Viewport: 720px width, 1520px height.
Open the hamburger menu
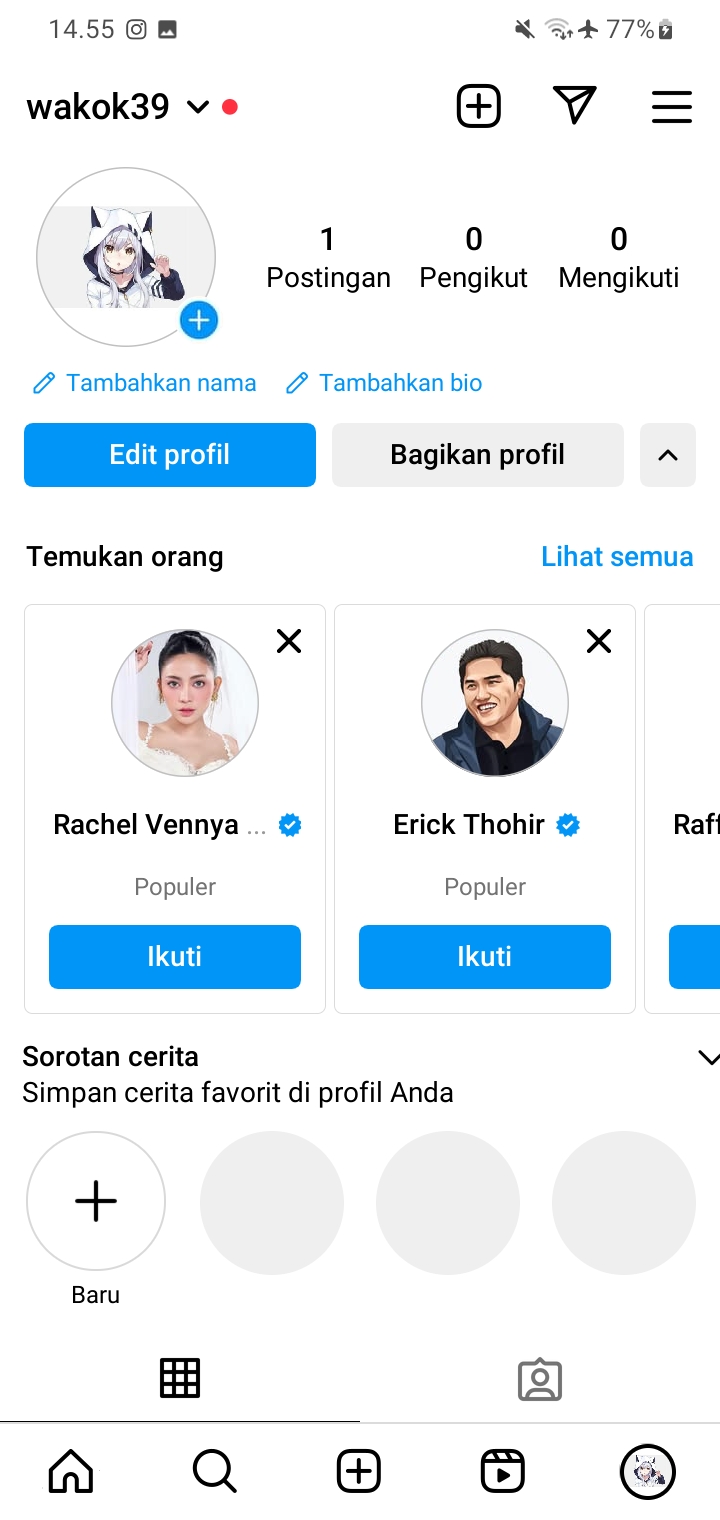tap(671, 106)
